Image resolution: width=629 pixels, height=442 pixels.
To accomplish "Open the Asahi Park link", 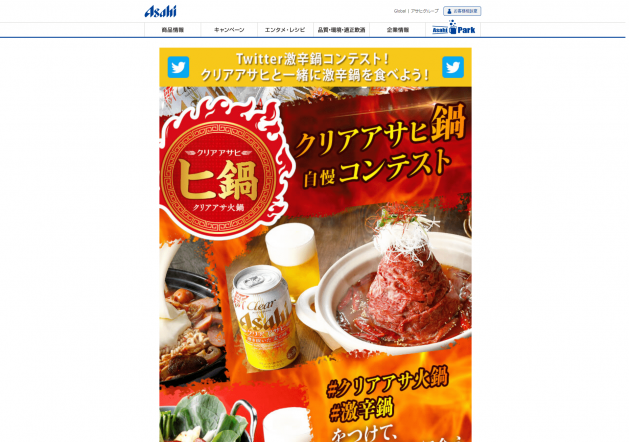I will click(453, 29).
